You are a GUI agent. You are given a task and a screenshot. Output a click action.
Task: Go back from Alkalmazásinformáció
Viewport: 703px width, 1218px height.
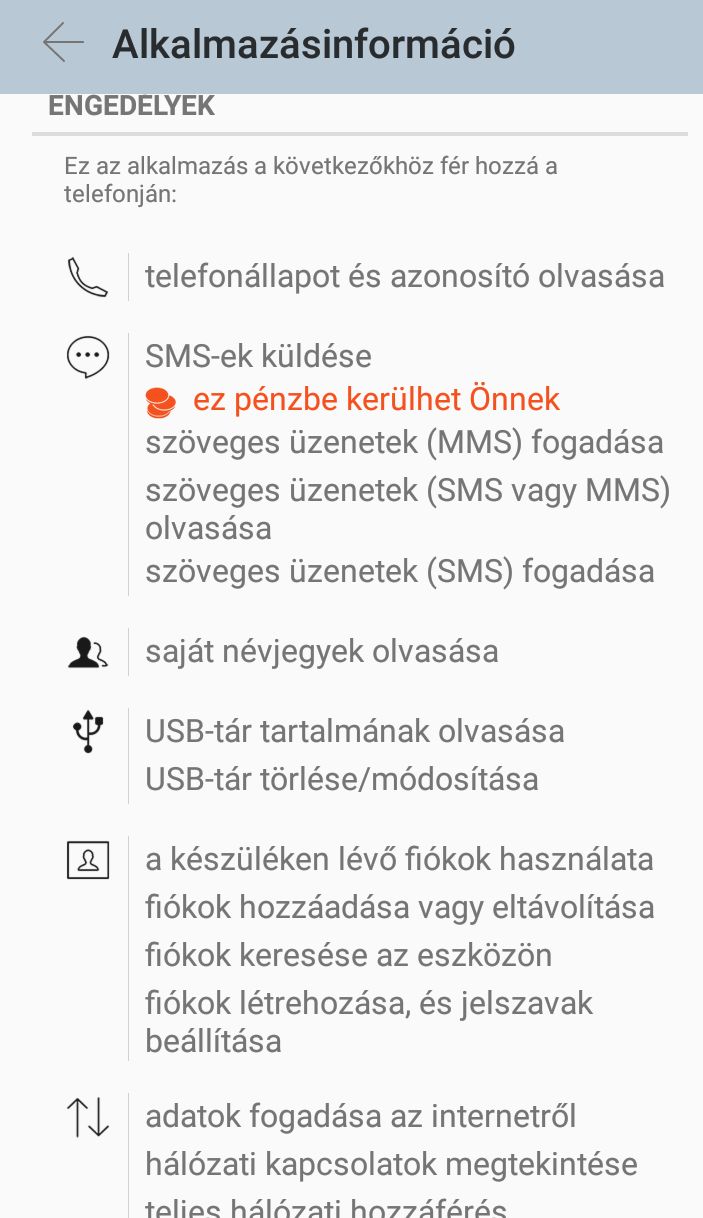[63, 44]
